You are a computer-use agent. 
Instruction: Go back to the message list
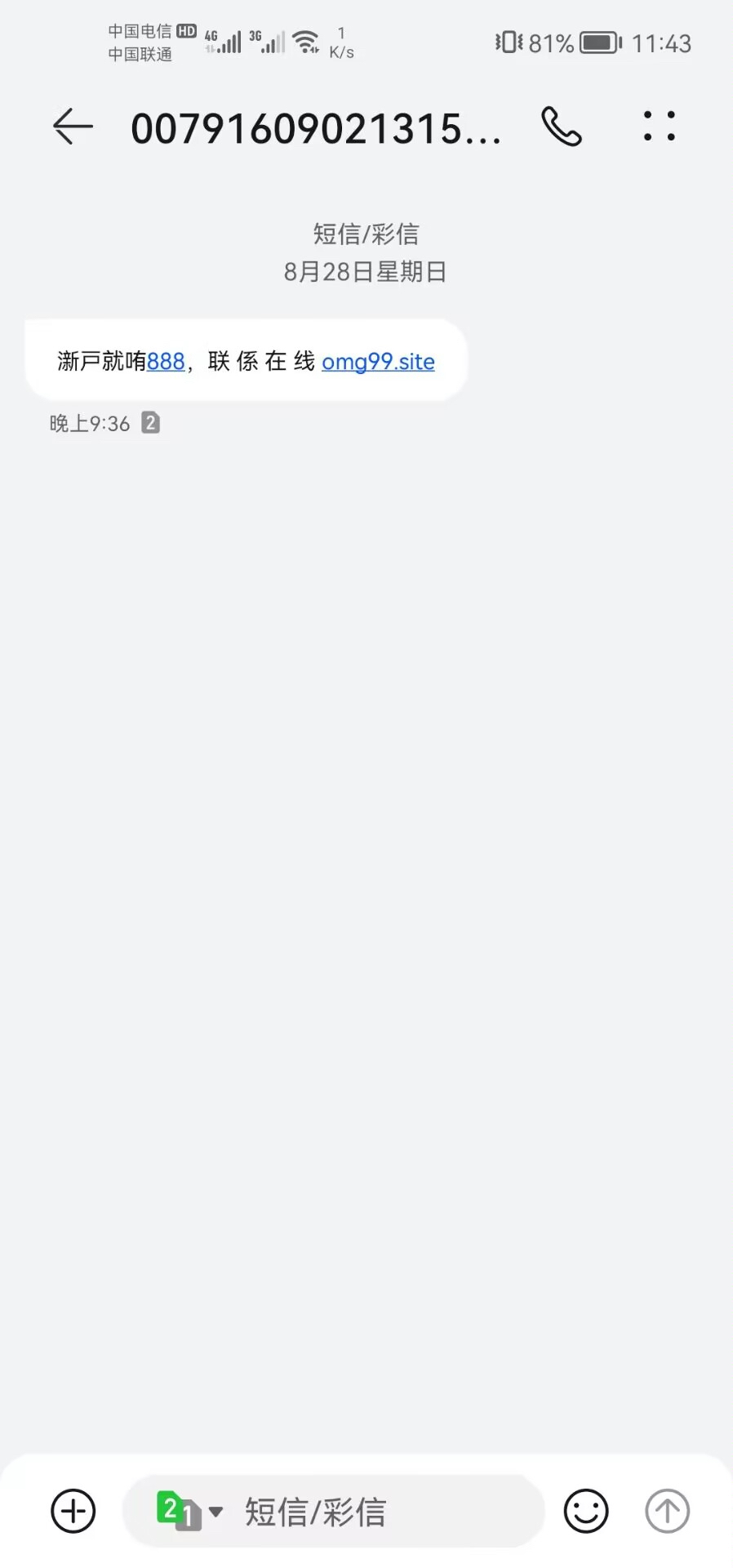tap(73, 127)
